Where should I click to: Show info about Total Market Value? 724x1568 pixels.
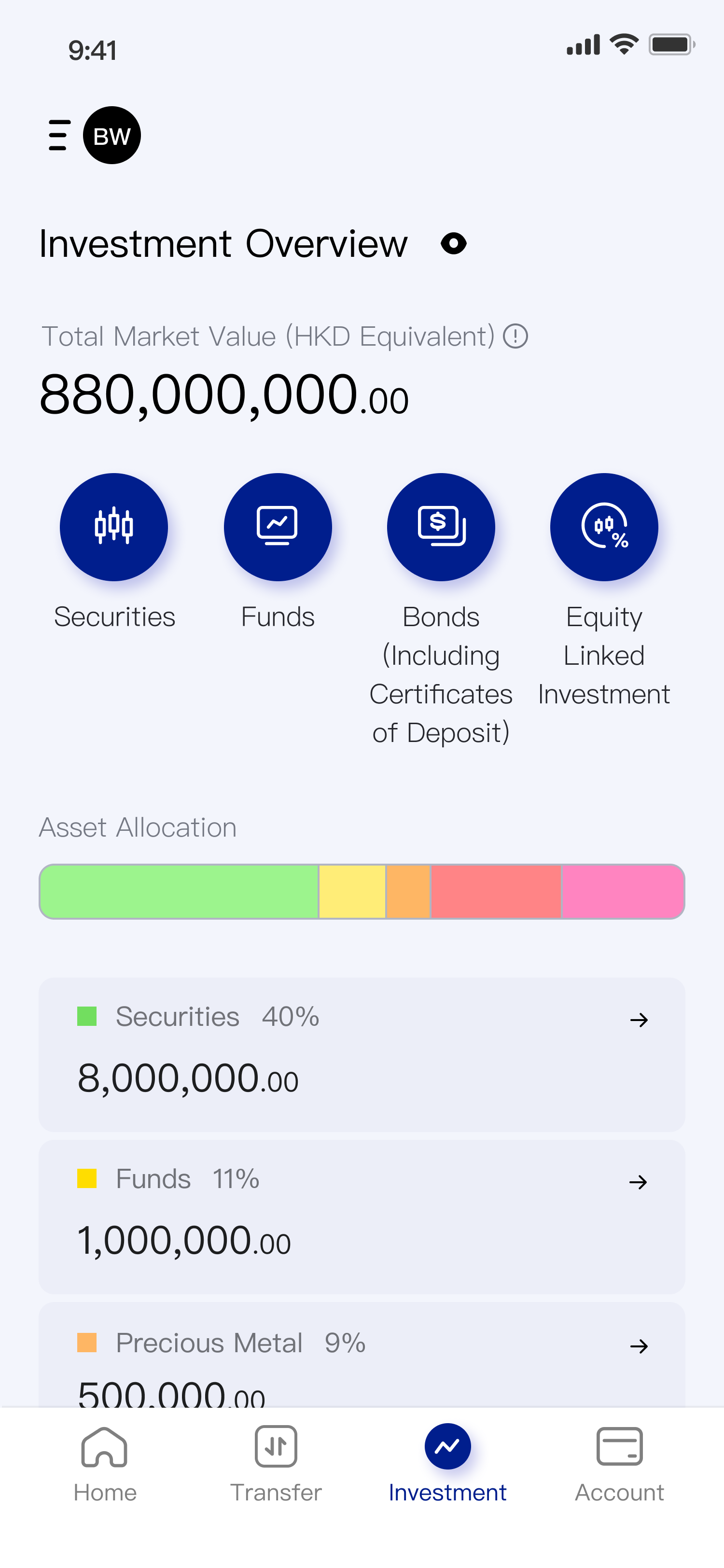[x=515, y=336]
